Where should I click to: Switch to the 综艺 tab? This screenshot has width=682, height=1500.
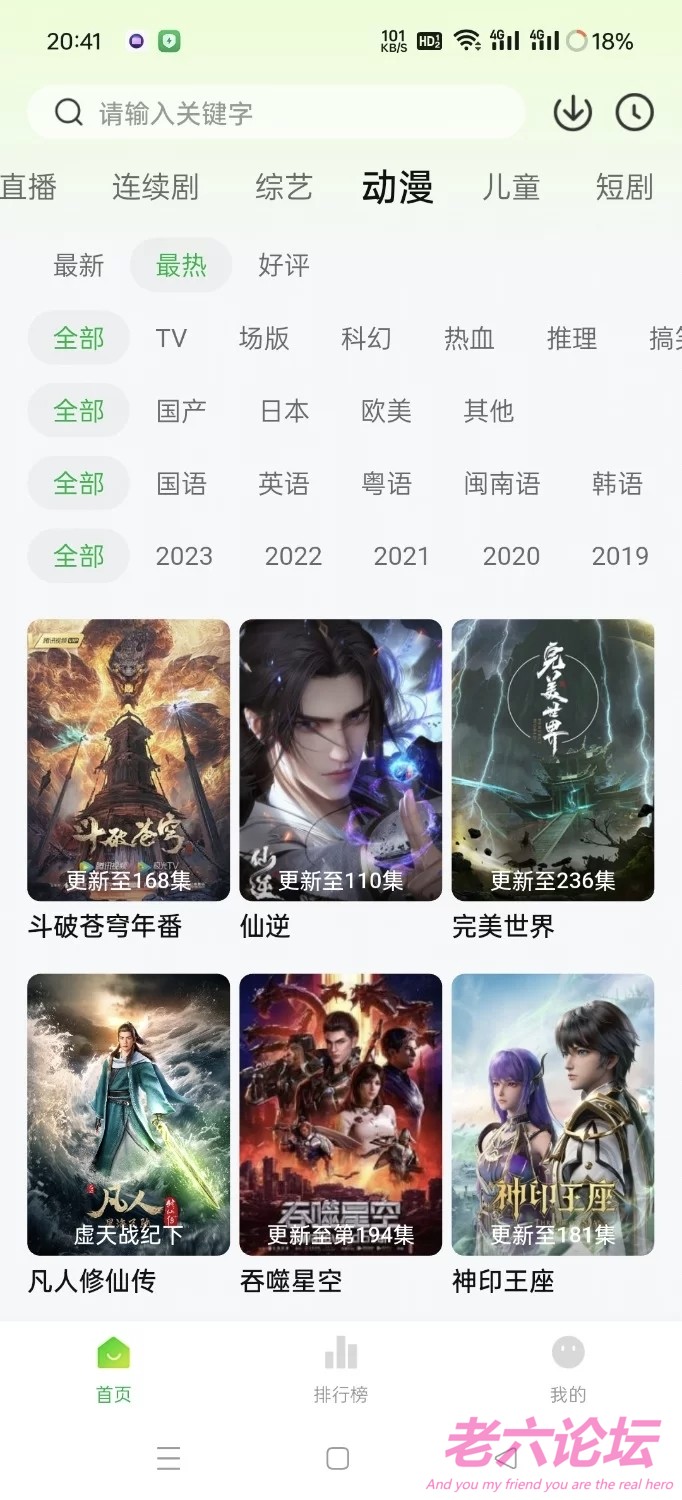pyautogui.click(x=284, y=187)
